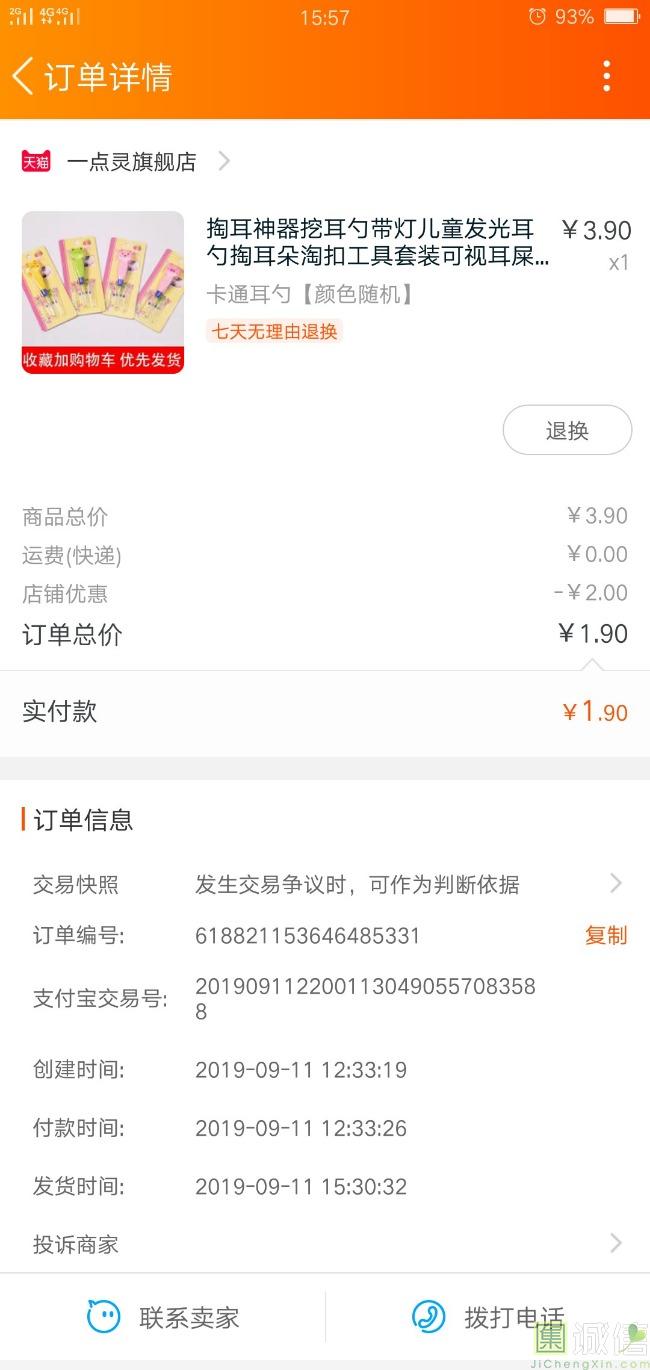
Task: Open the 一点灵旗舰店 store page
Action: coord(131,162)
